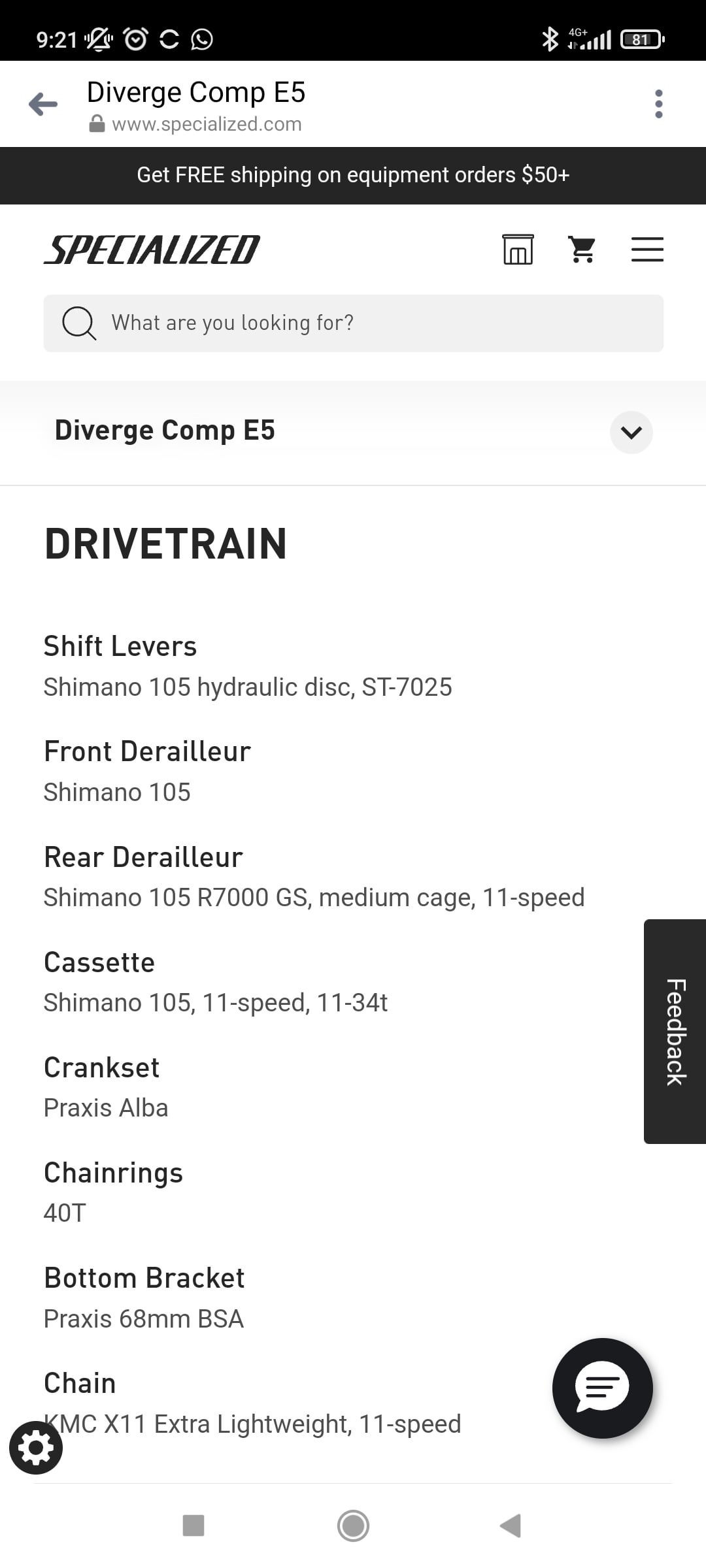Tap the Specialized logo to go home
The image size is (706, 1568).
pos(152,250)
